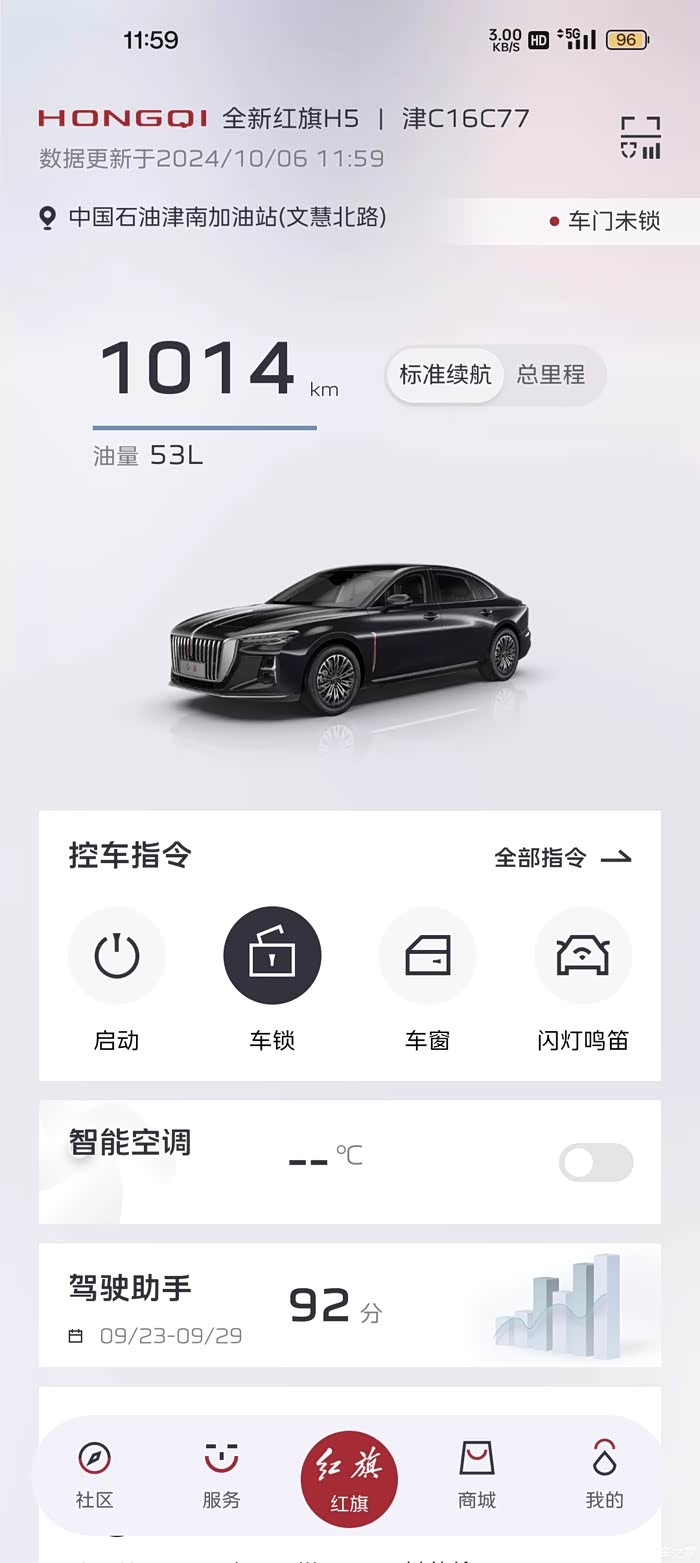Switch to the 总里程 segment
The image size is (700, 1563).
[x=550, y=375]
